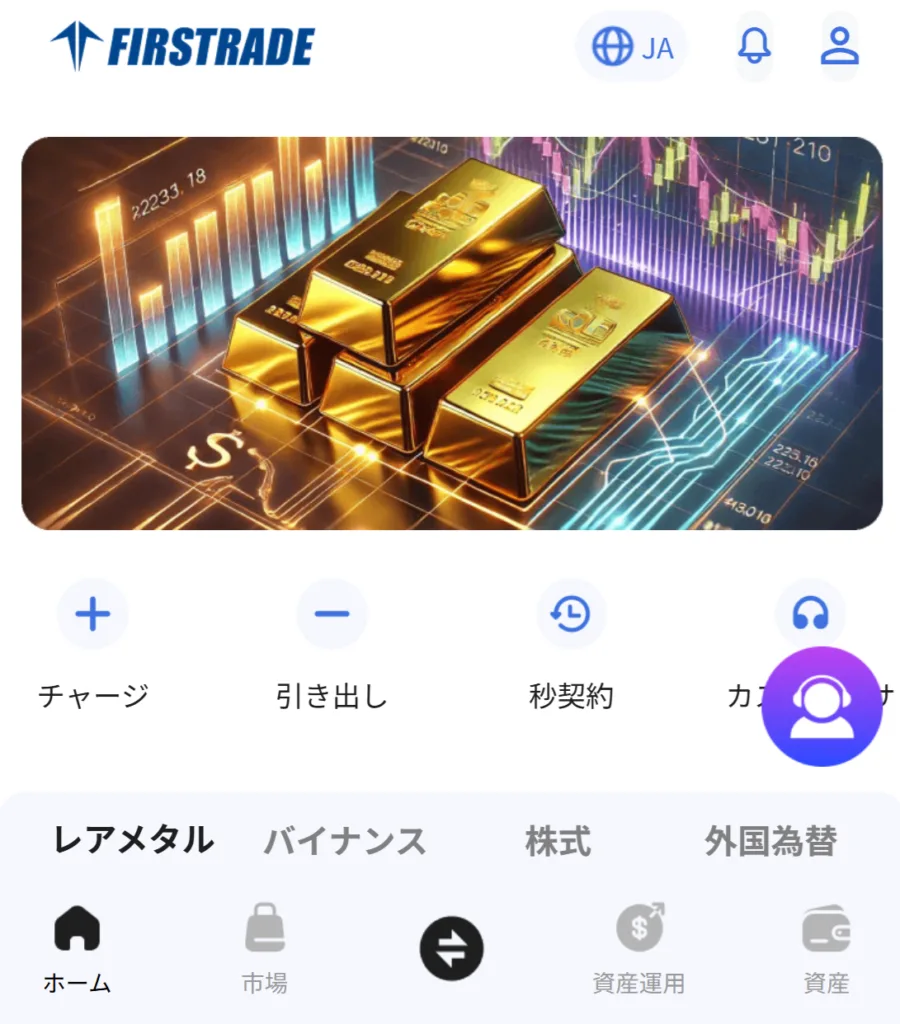This screenshot has width=900, height=1024.
Task: Open the user profile icon
Action: (839, 47)
